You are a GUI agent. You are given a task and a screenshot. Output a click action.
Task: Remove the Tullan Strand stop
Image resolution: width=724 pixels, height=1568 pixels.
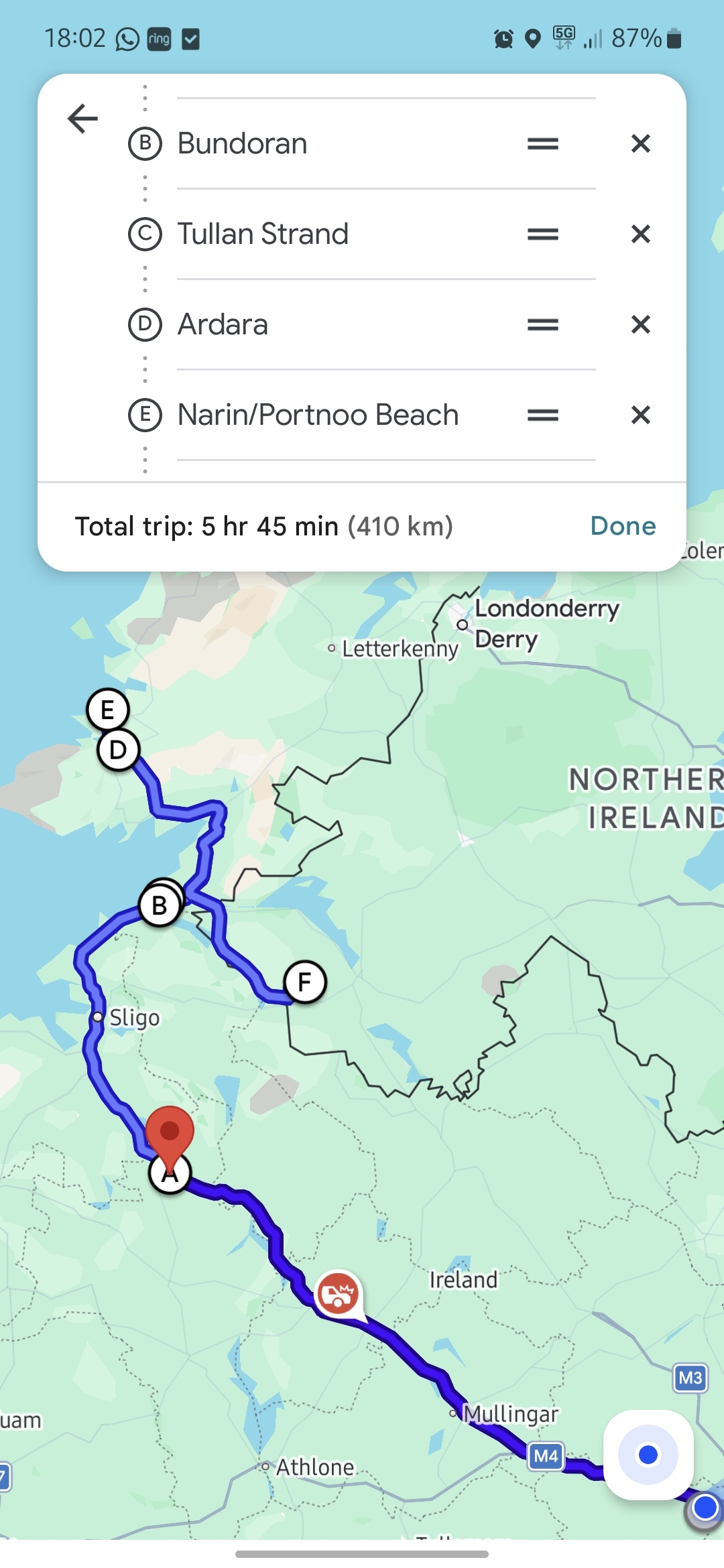point(640,234)
